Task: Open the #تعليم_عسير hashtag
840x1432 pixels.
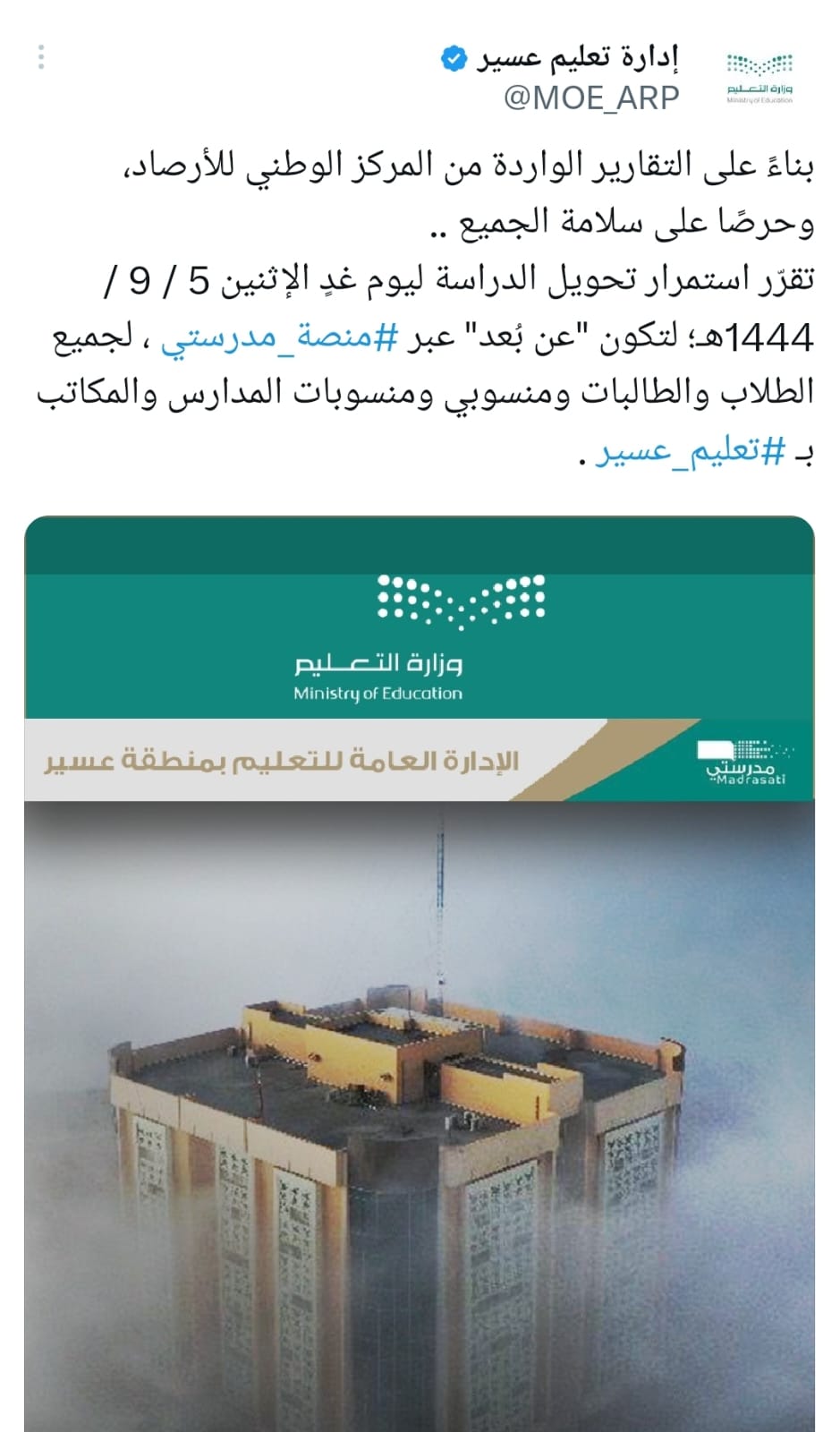Action: click(x=690, y=451)
